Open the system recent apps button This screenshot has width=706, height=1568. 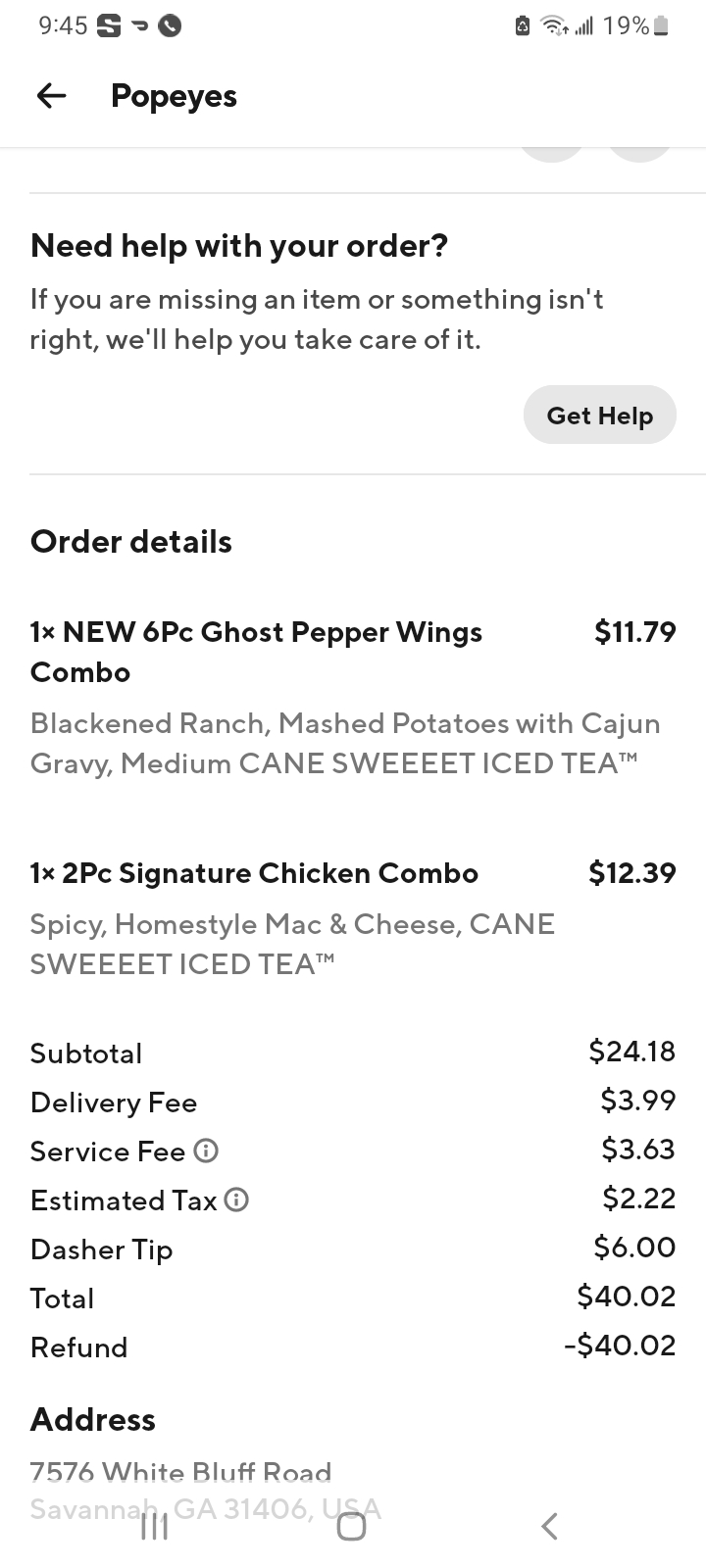click(x=155, y=1526)
